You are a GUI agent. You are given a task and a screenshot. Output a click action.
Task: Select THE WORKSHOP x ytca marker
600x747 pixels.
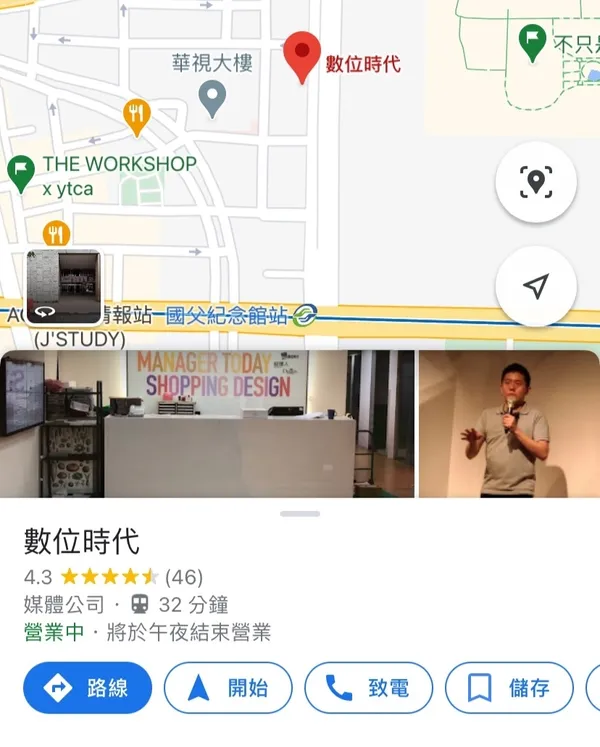click(x=21, y=172)
